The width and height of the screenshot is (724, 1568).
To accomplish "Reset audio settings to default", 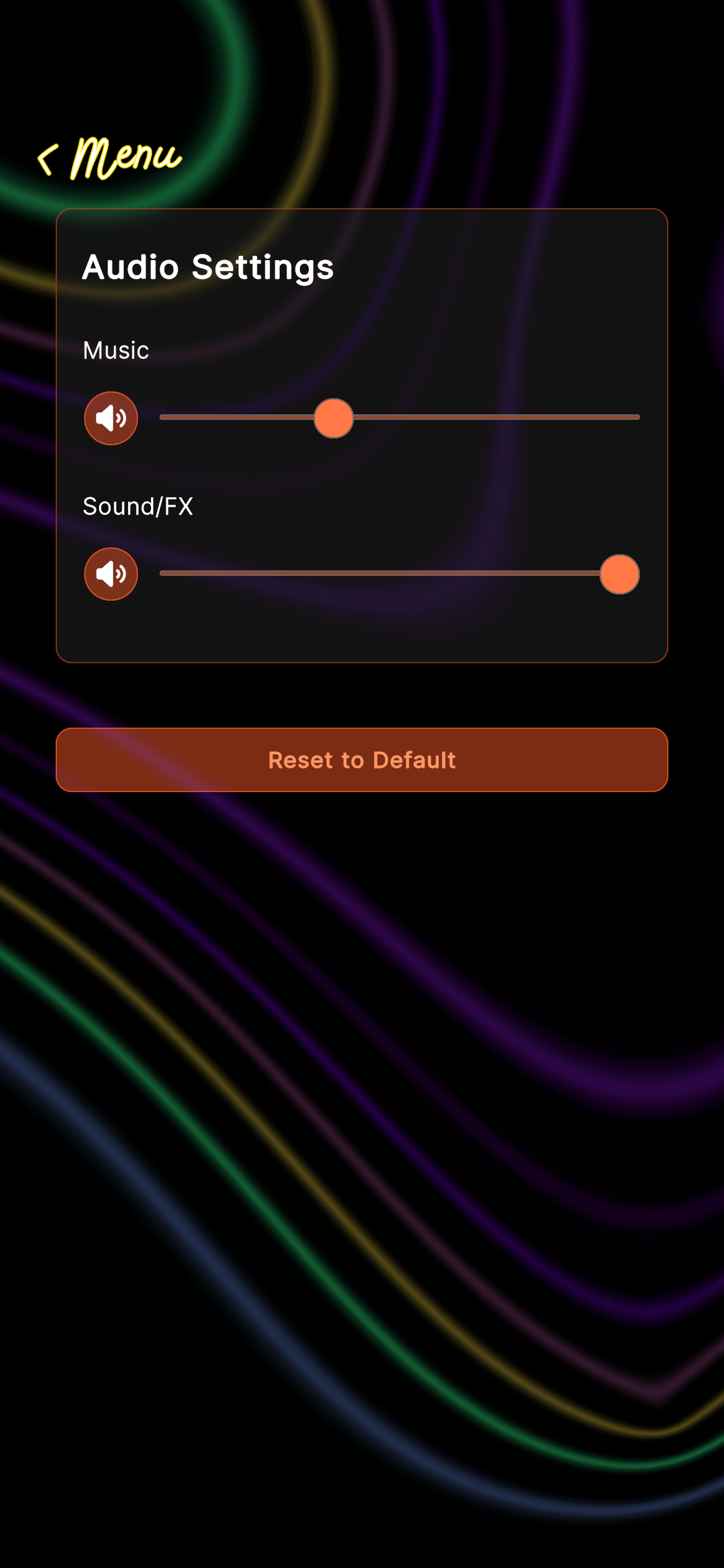I will pyautogui.click(x=362, y=759).
